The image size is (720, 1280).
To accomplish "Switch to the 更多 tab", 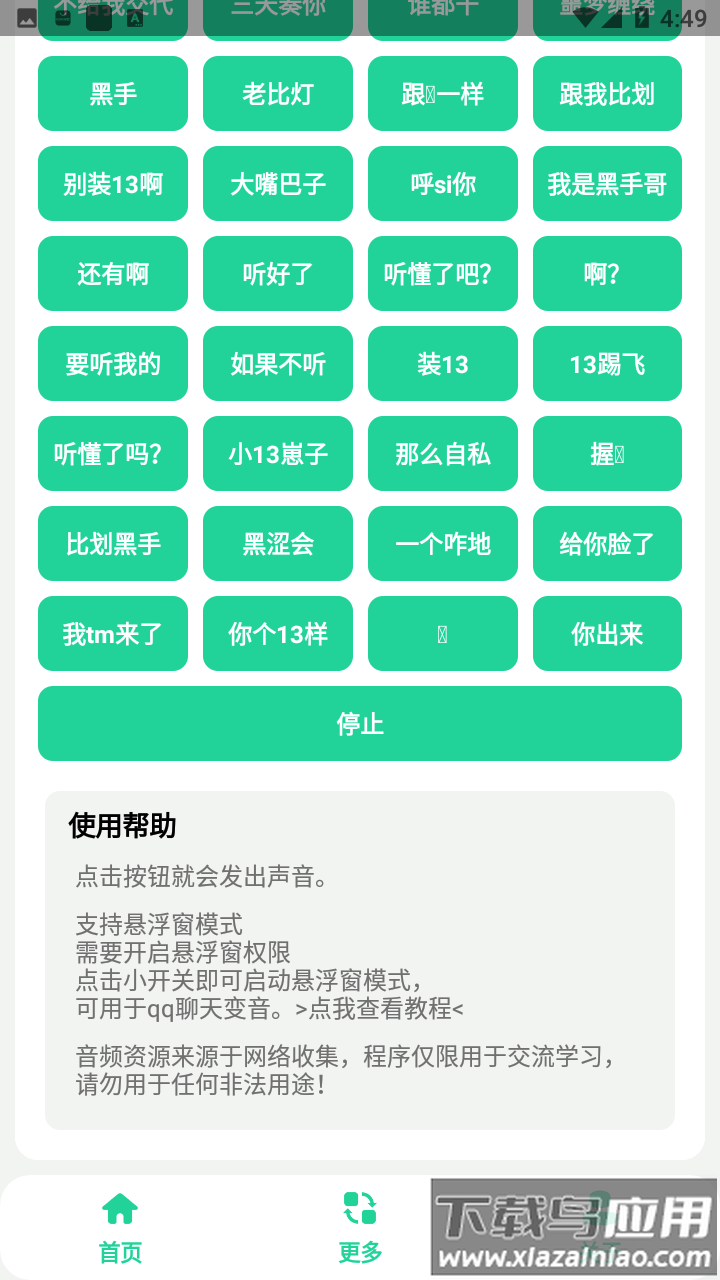I will (x=360, y=1227).
